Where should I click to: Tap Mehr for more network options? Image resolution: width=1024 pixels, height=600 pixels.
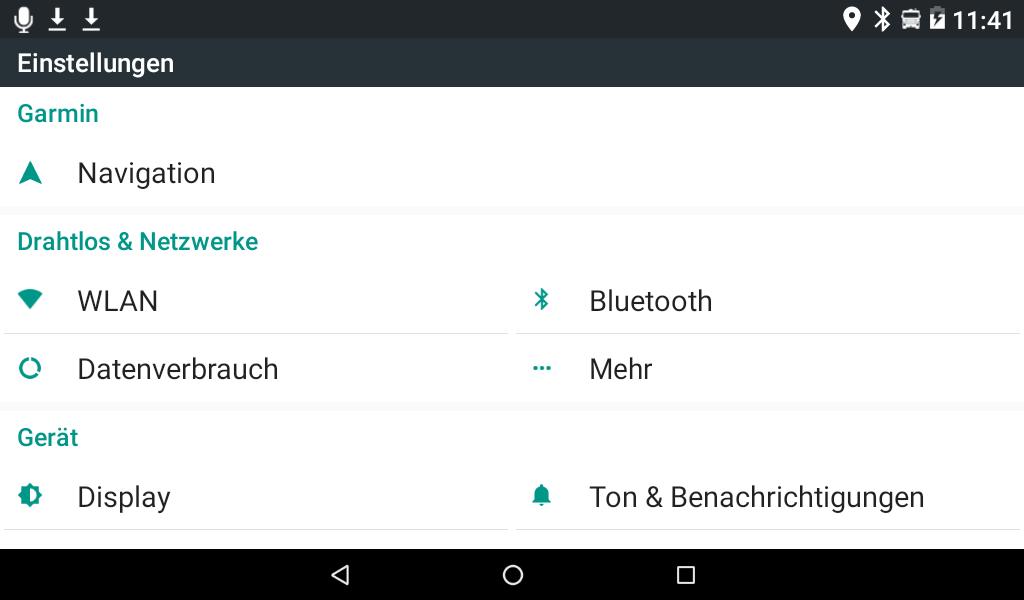(620, 369)
